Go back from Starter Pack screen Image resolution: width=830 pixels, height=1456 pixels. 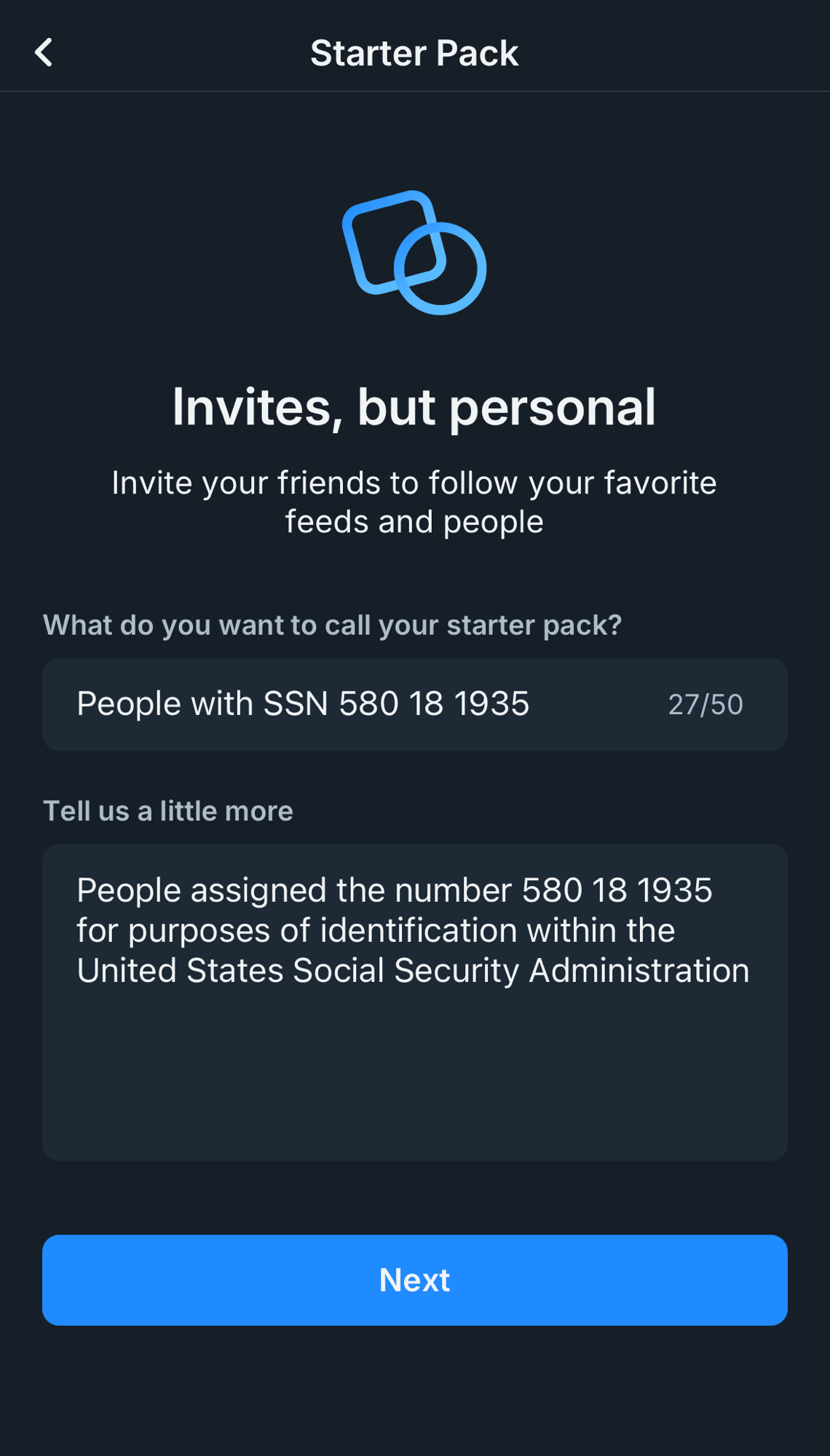(44, 52)
